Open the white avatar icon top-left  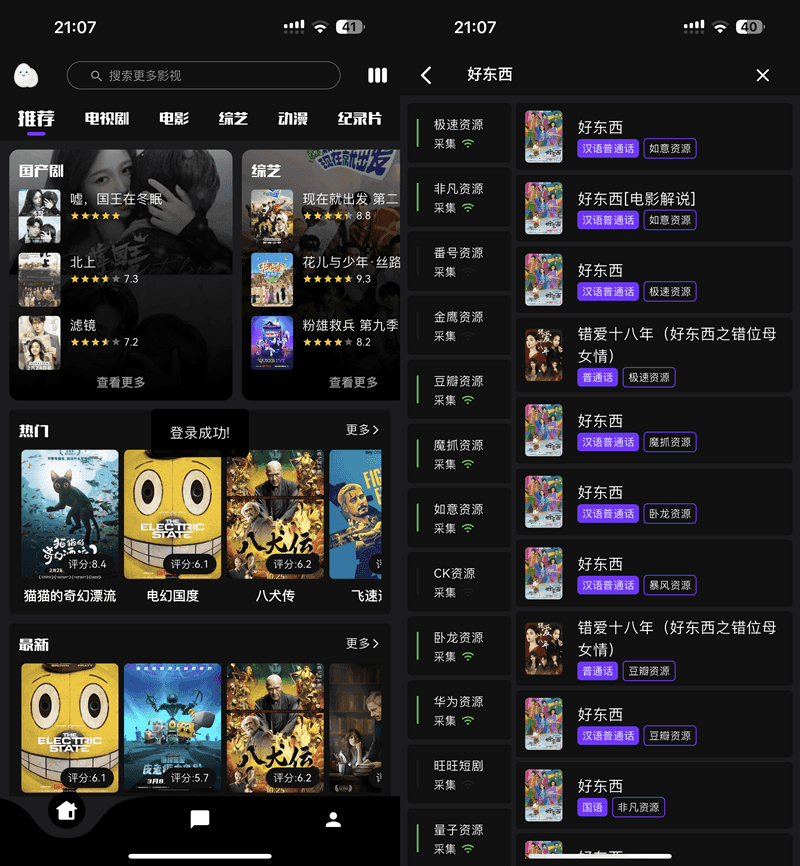coord(26,75)
